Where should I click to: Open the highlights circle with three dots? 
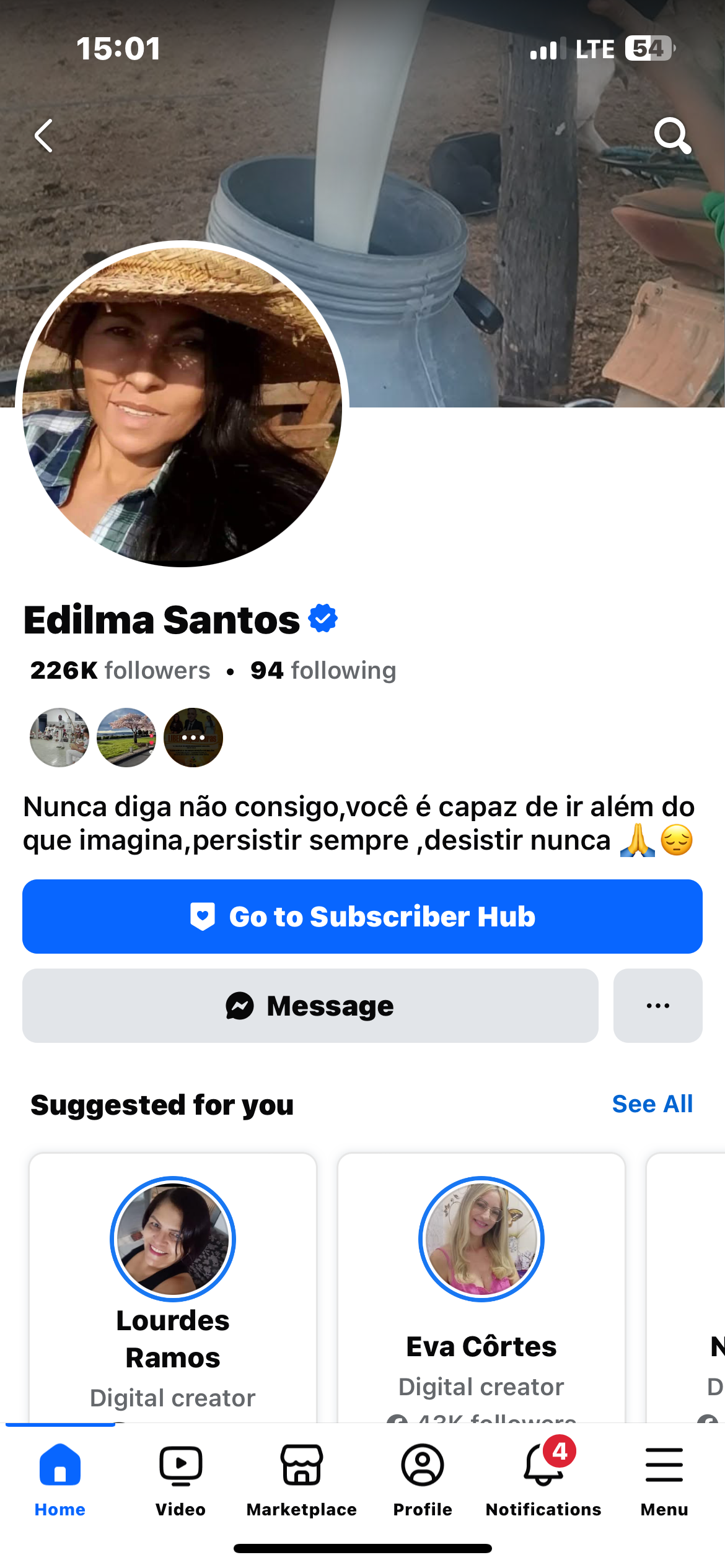(x=193, y=738)
